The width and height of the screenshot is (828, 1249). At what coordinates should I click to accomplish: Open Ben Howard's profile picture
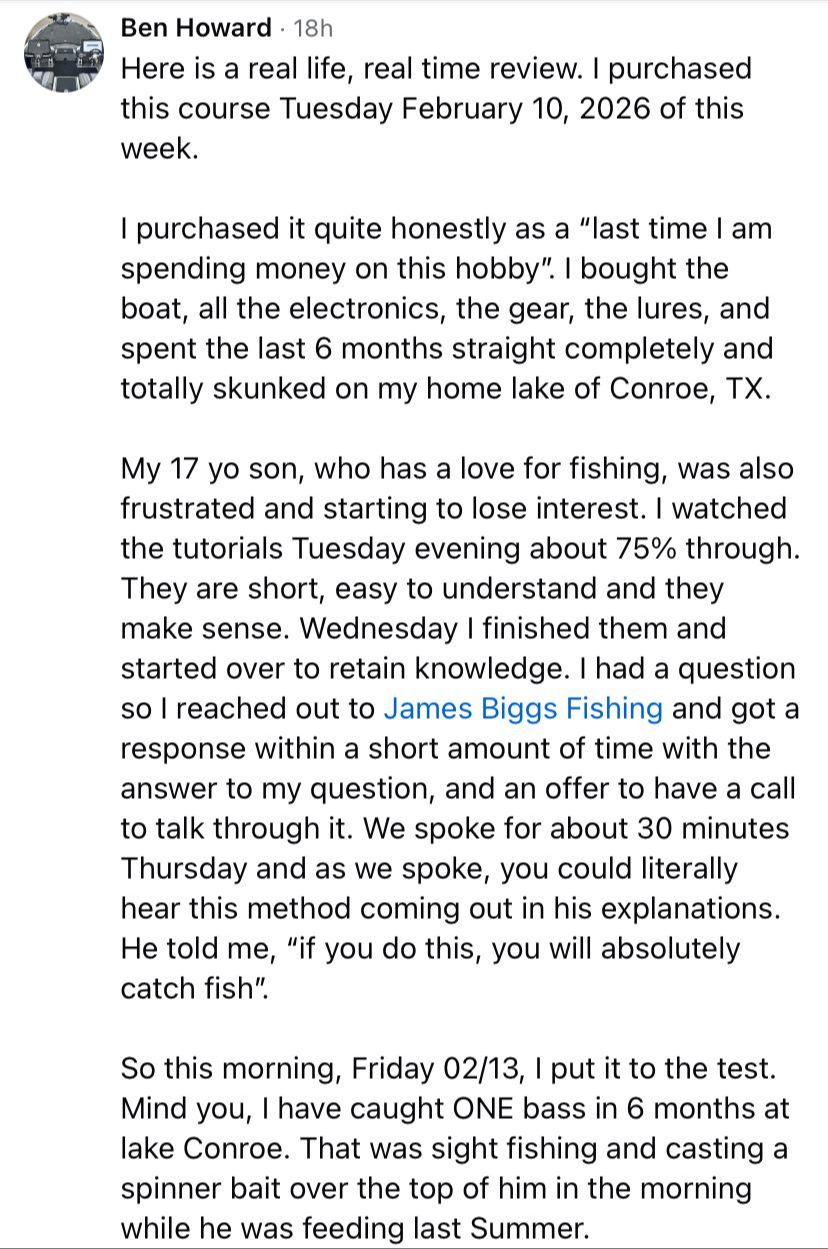click(x=64, y=53)
